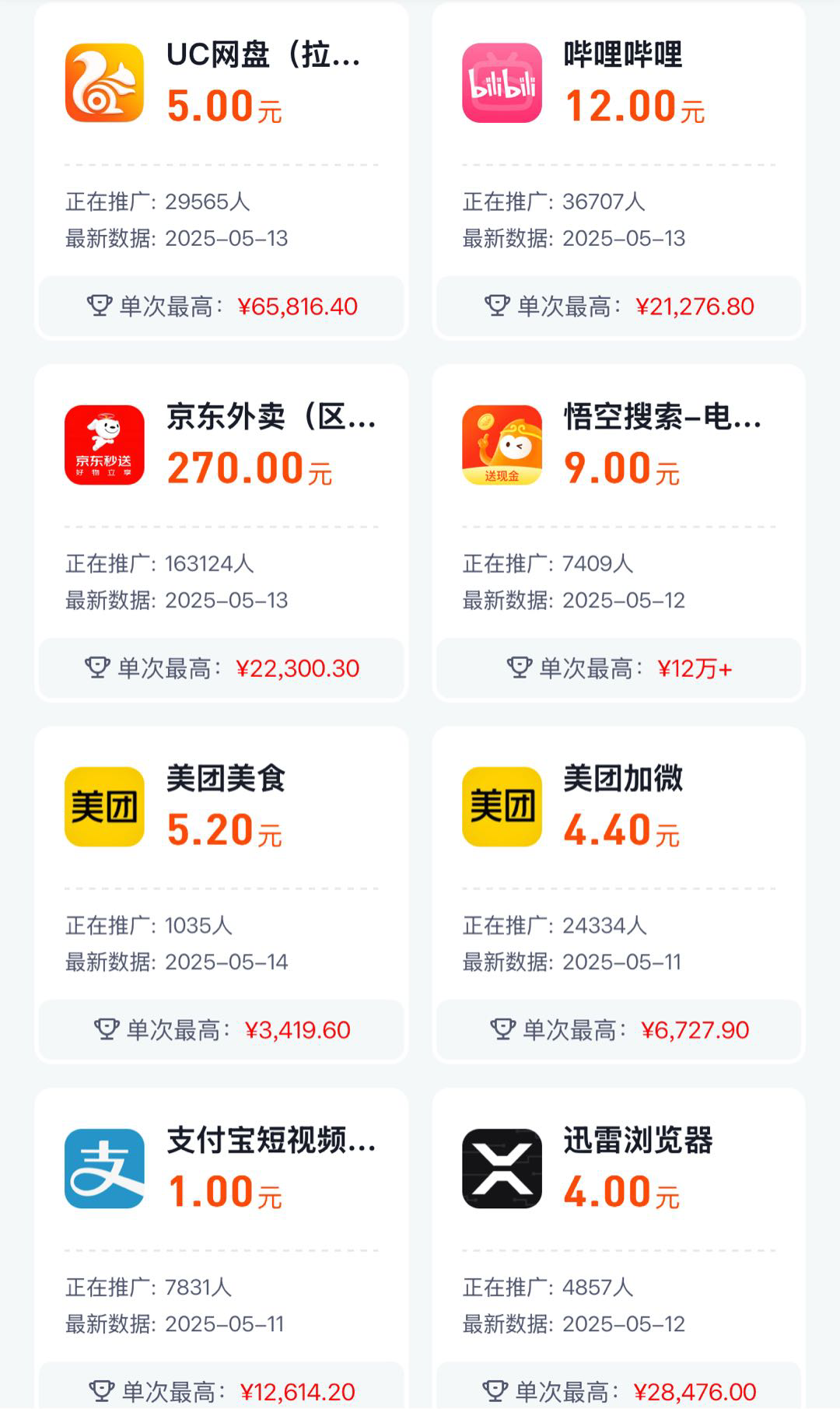
Task: Tap the 支付宝短视频 card
Action: point(222,1248)
